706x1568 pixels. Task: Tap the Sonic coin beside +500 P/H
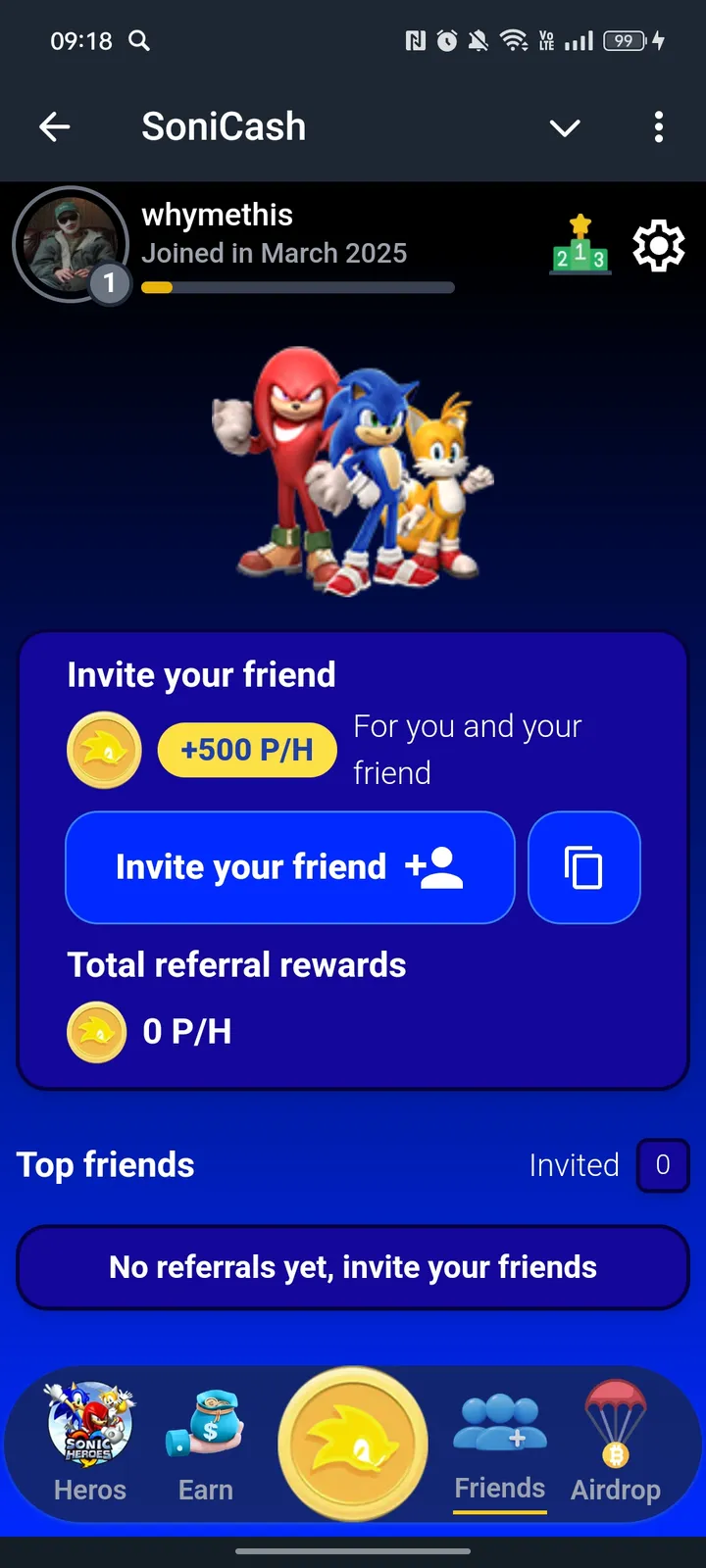click(104, 750)
